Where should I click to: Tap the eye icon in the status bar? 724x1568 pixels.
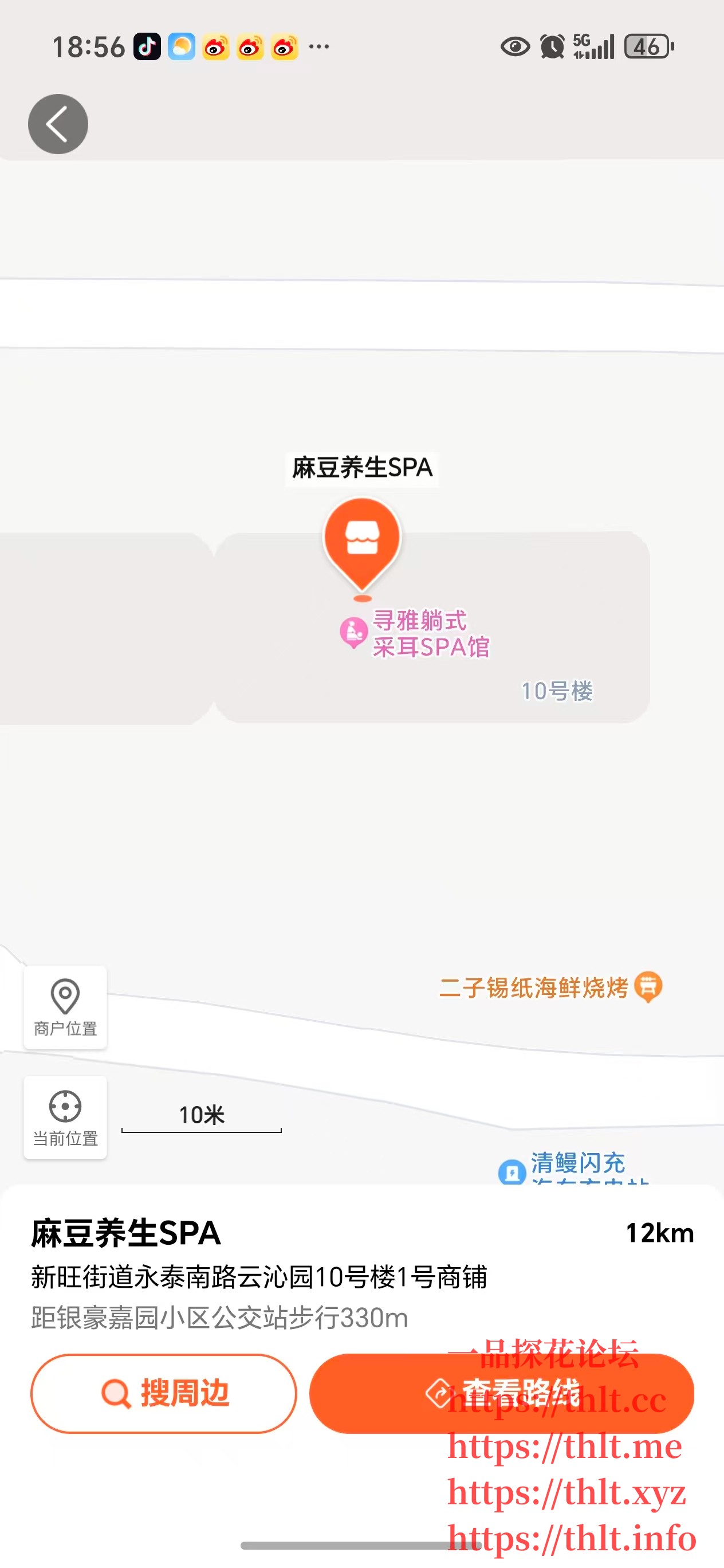pyautogui.click(x=515, y=45)
